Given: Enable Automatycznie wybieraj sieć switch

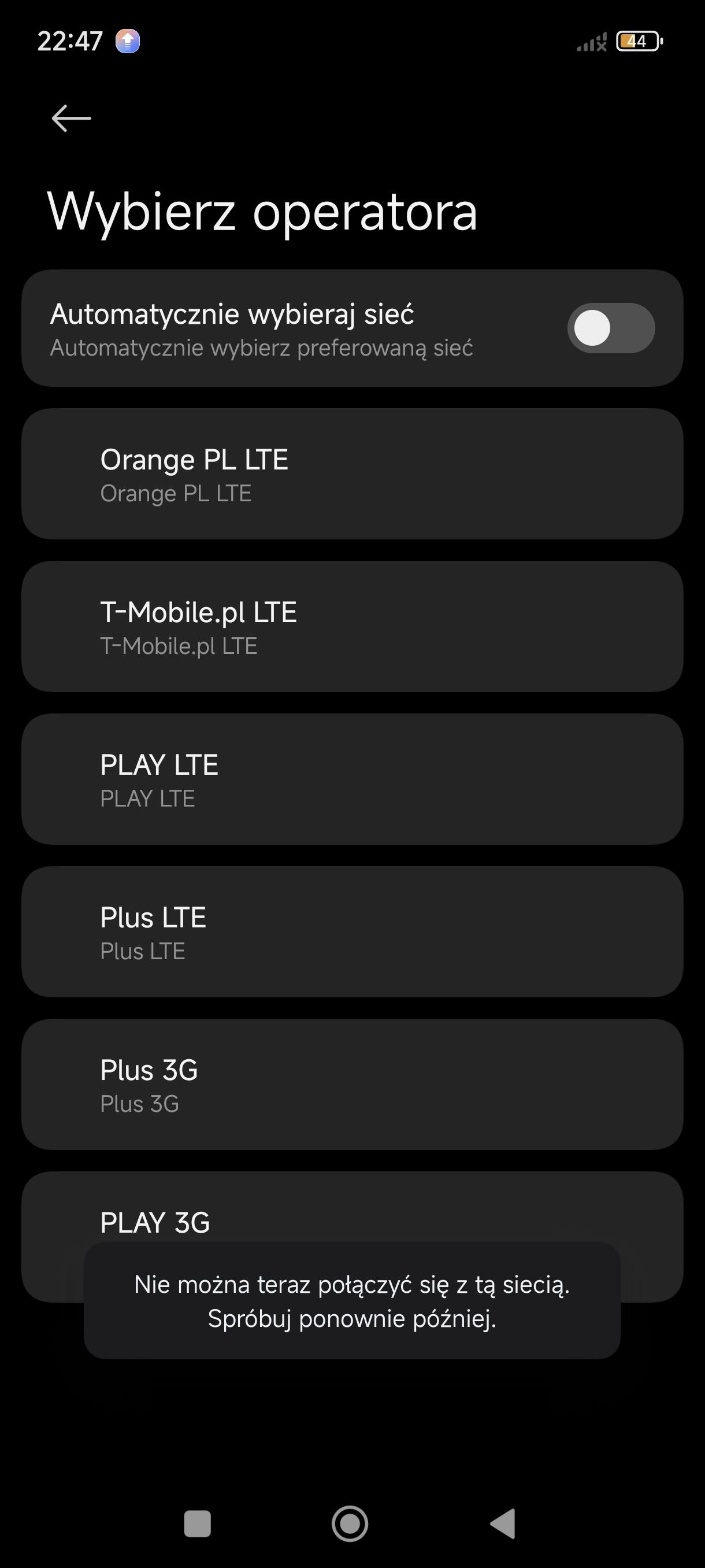Looking at the screenshot, I should coord(611,328).
